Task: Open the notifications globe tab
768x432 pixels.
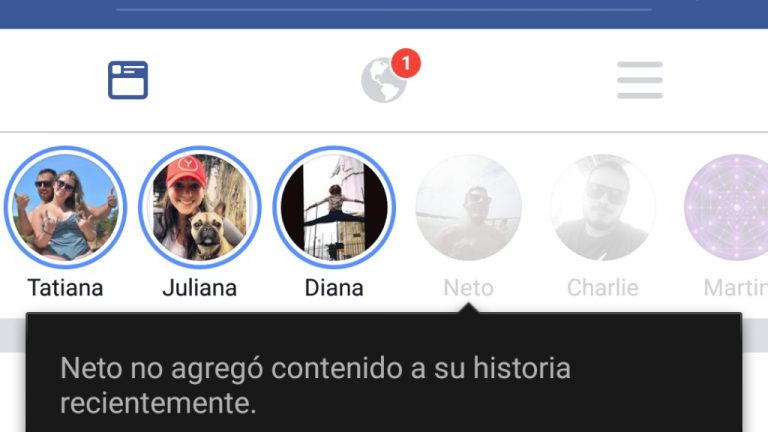Action: [385, 80]
